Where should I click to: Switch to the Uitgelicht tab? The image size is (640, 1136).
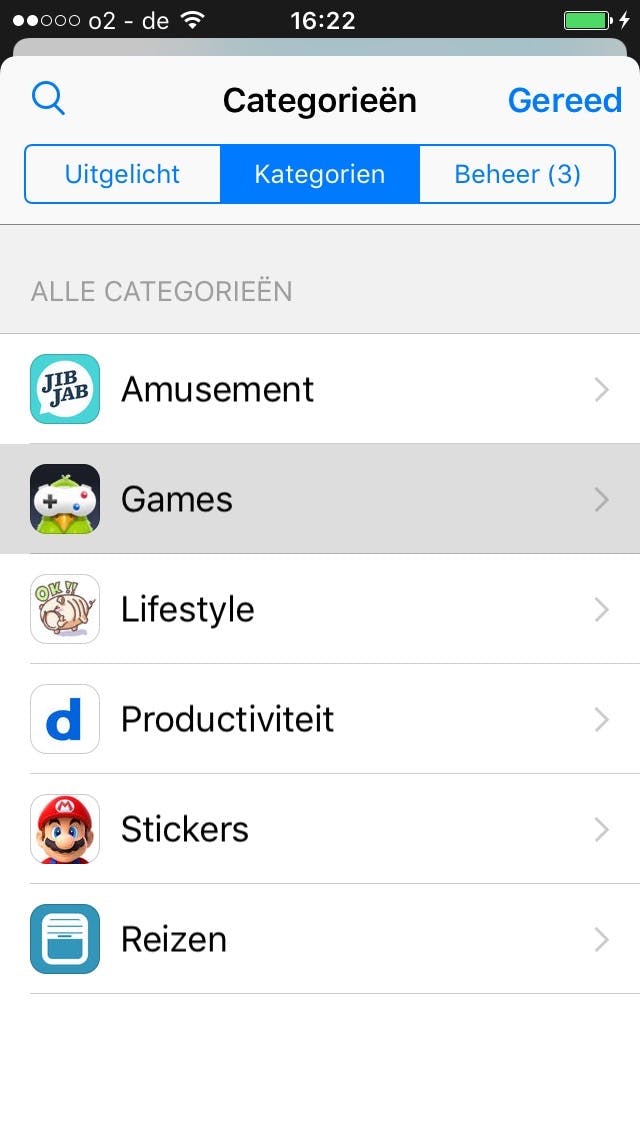click(122, 174)
